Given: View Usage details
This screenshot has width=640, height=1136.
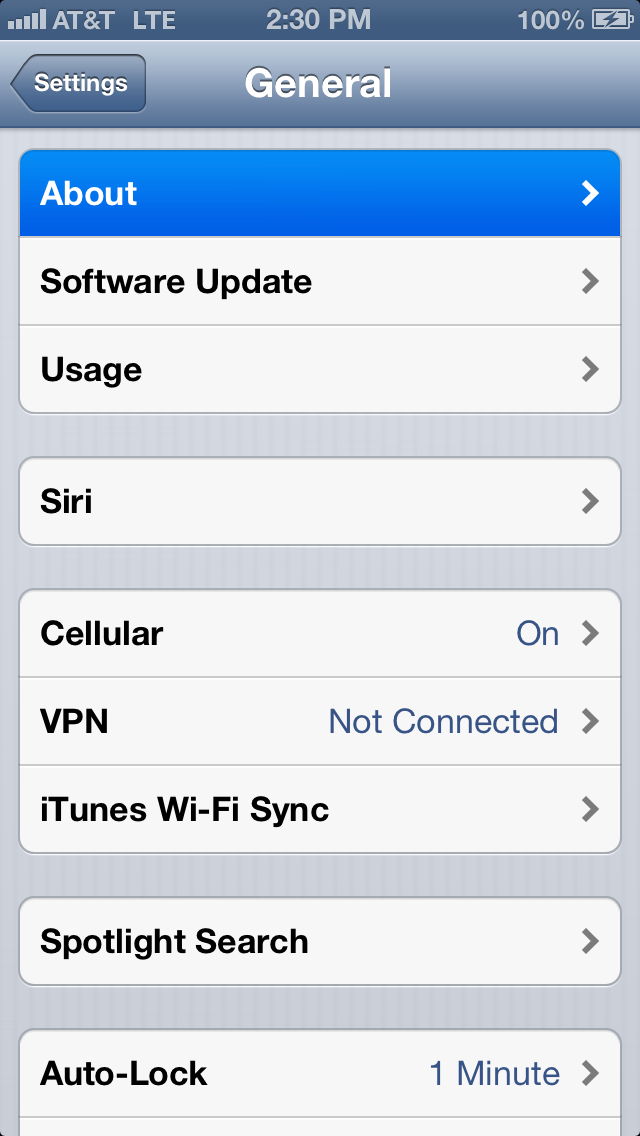Looking at the screenshot, I should pyautogui.click(x=320, y=369).
